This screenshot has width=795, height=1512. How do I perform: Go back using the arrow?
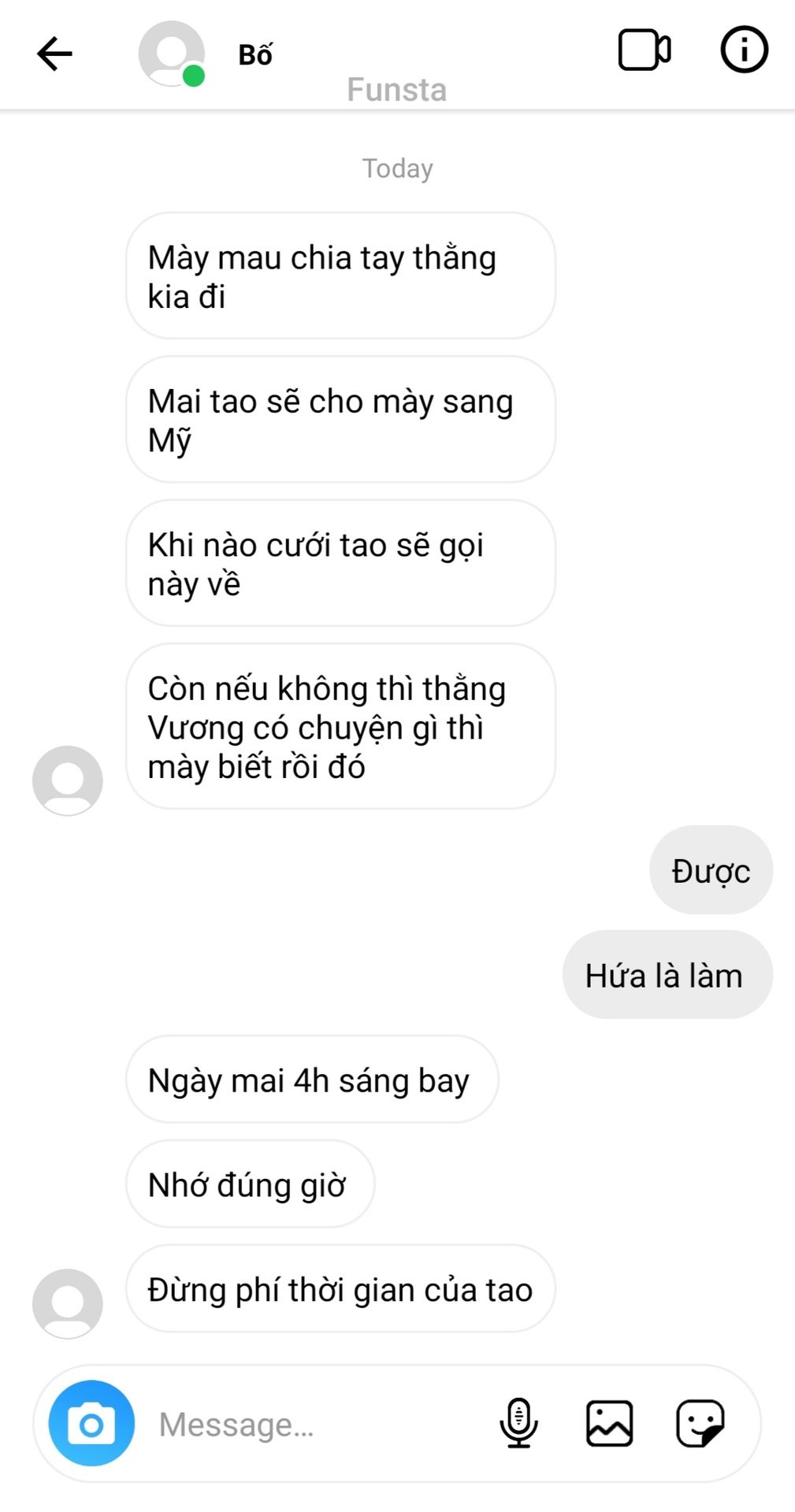coord(54,54)
